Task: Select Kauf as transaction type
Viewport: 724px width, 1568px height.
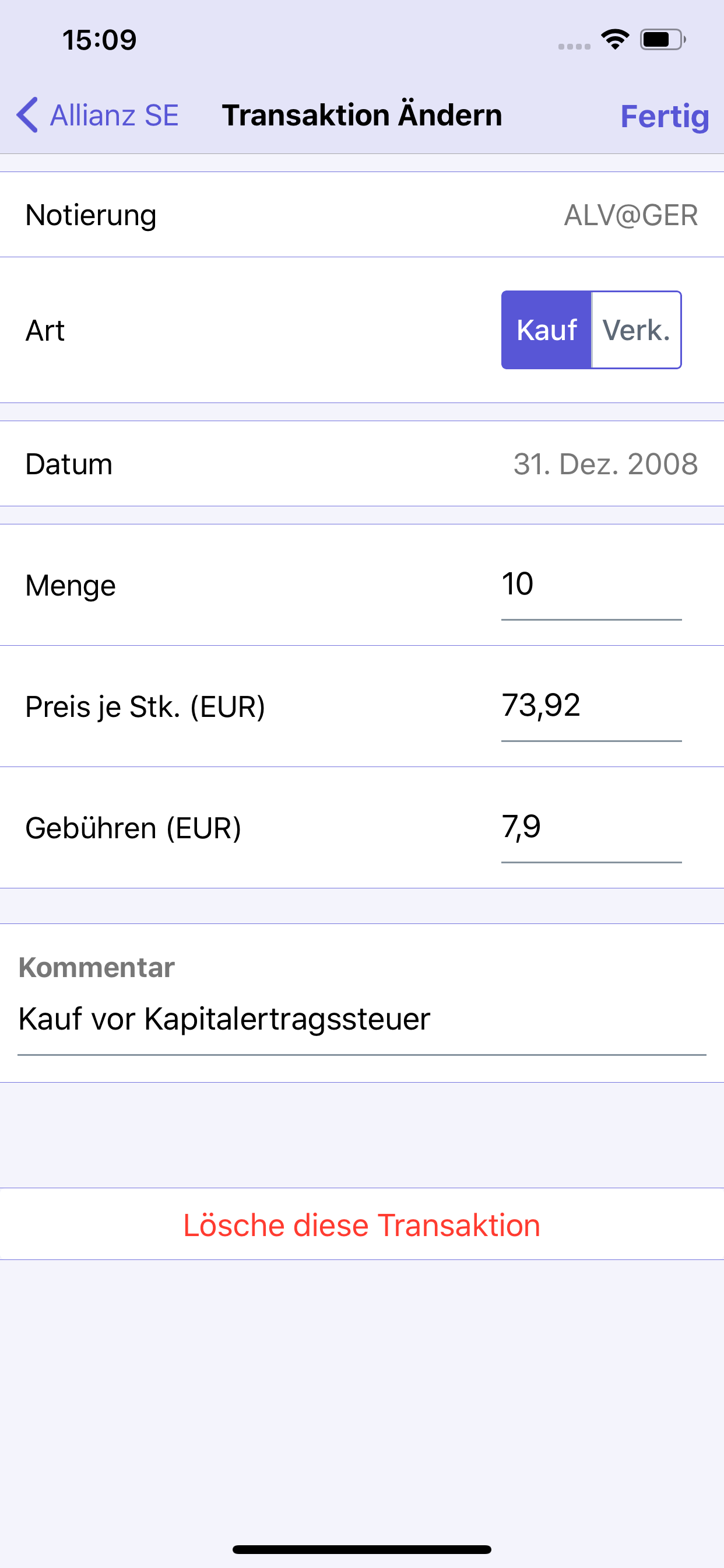Action: (546, 330)
